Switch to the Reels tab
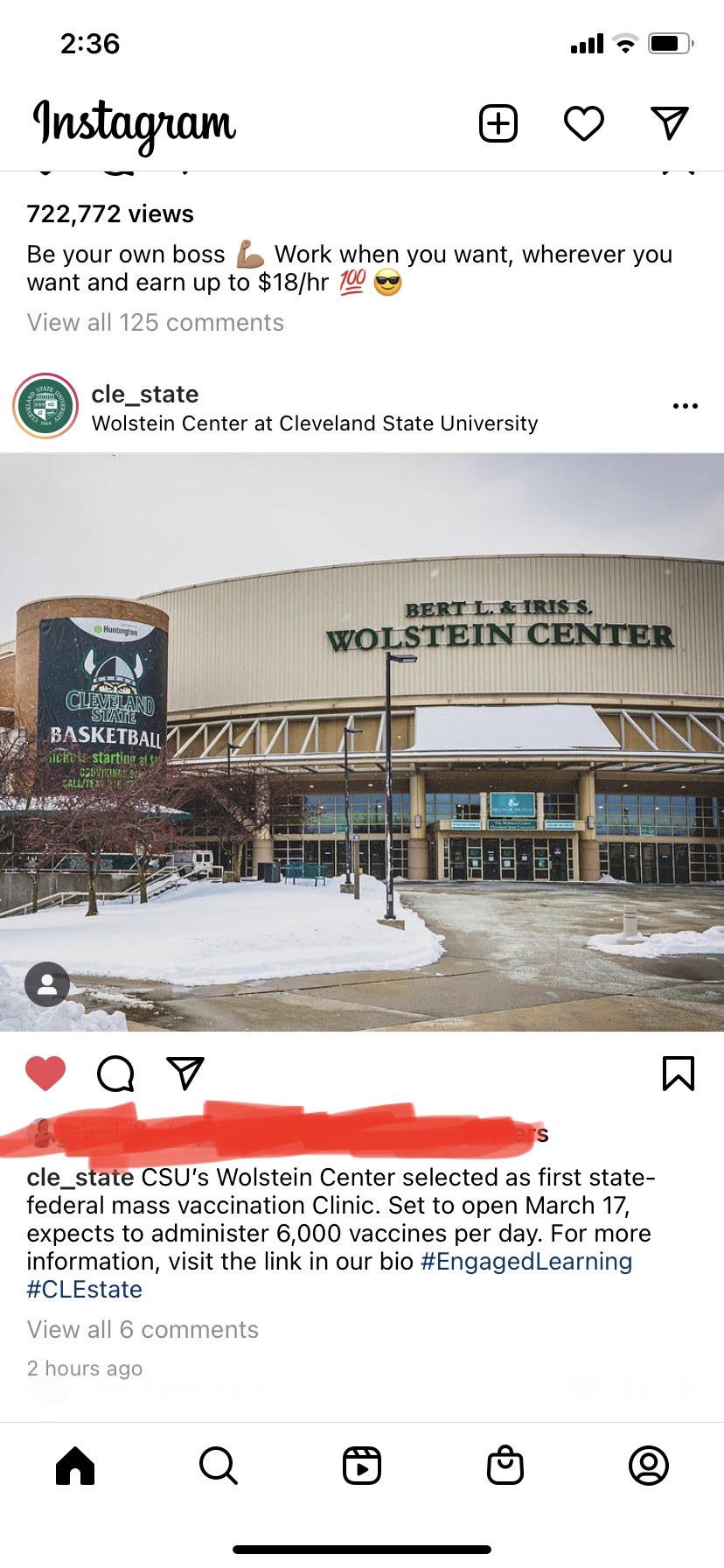This screenshot has width=724, height=1568. coord(362,1466)
